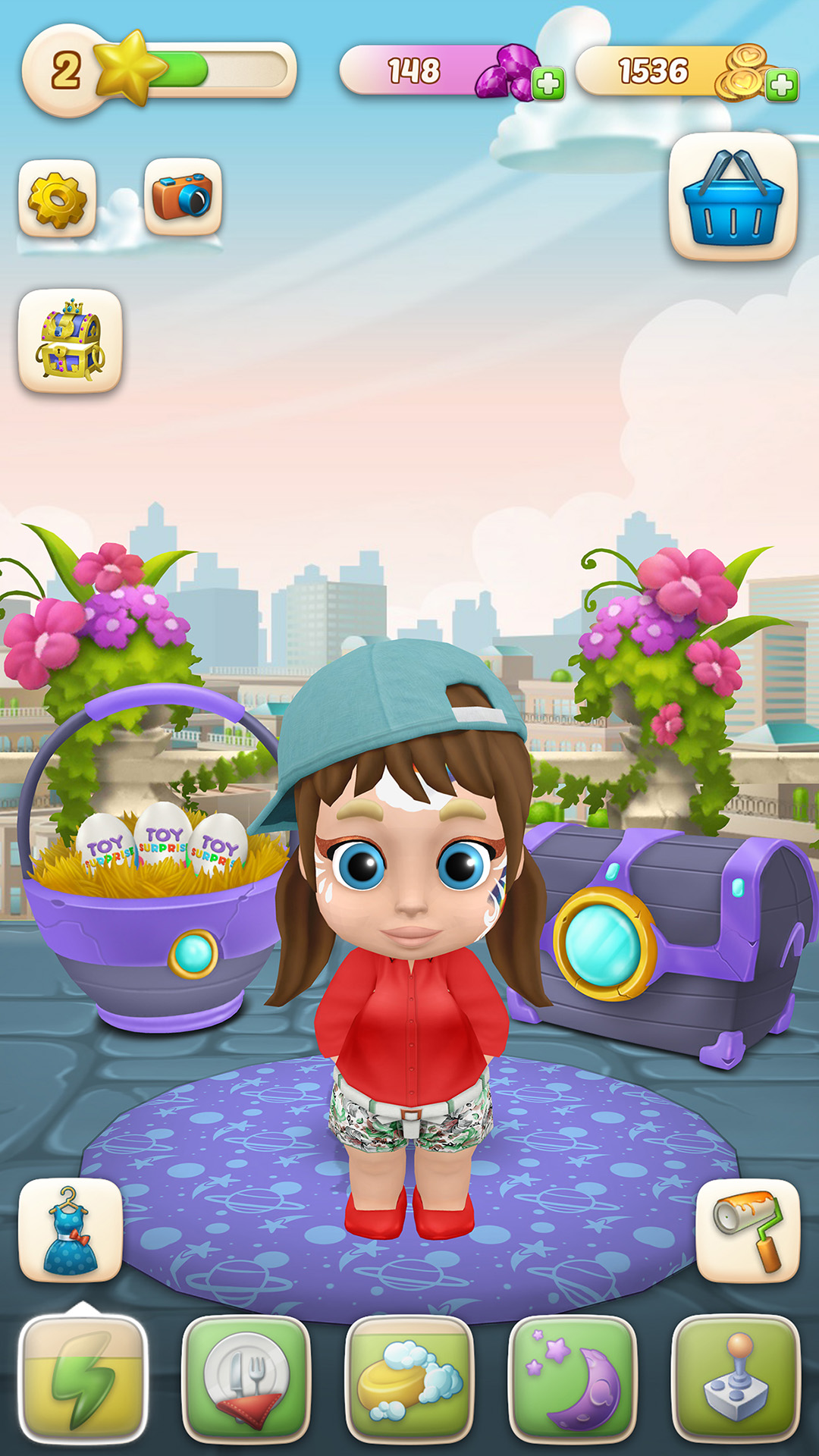Select the energy lightning tab
Viewport: 819px width, 1456px height.
point(83,1379)
